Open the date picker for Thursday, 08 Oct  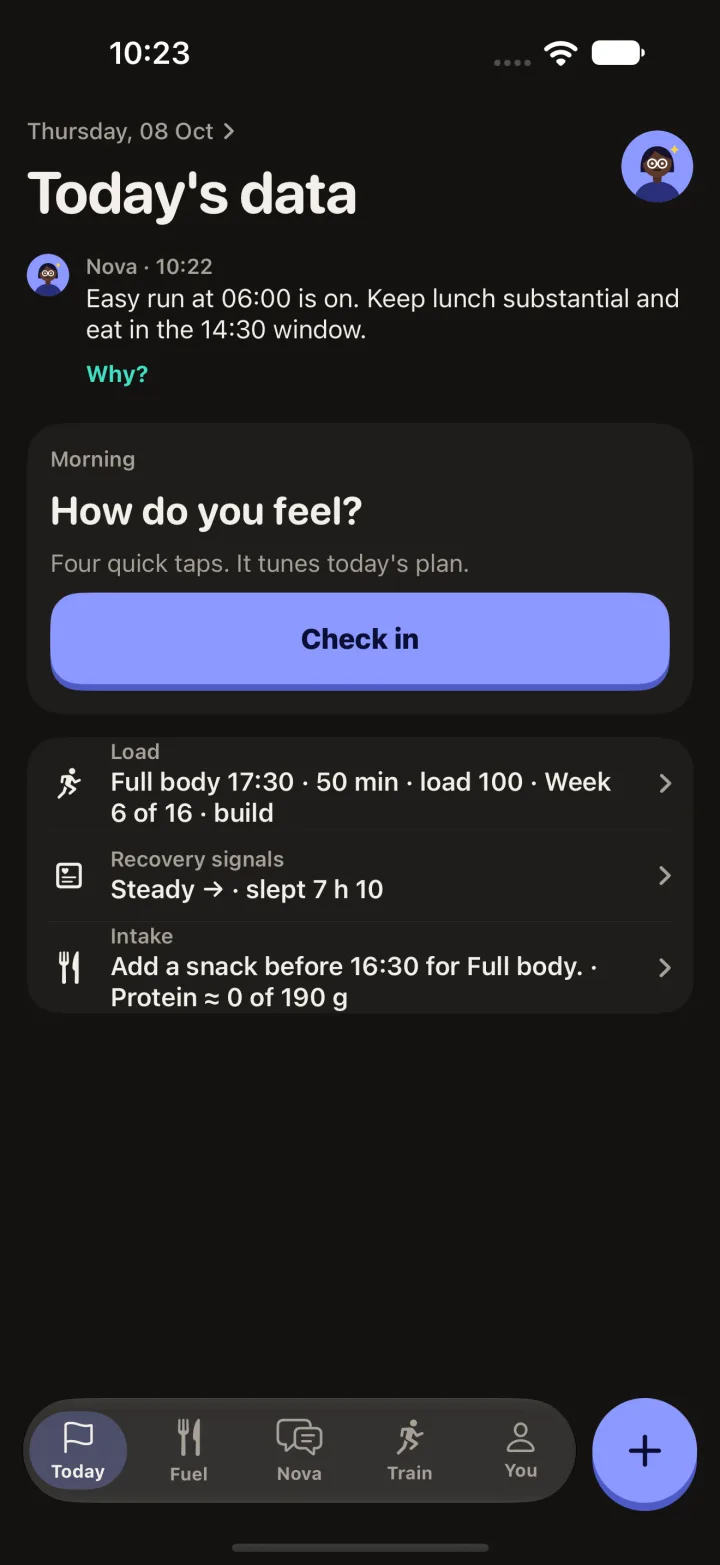pyautogui.click(x=131, y=131)
